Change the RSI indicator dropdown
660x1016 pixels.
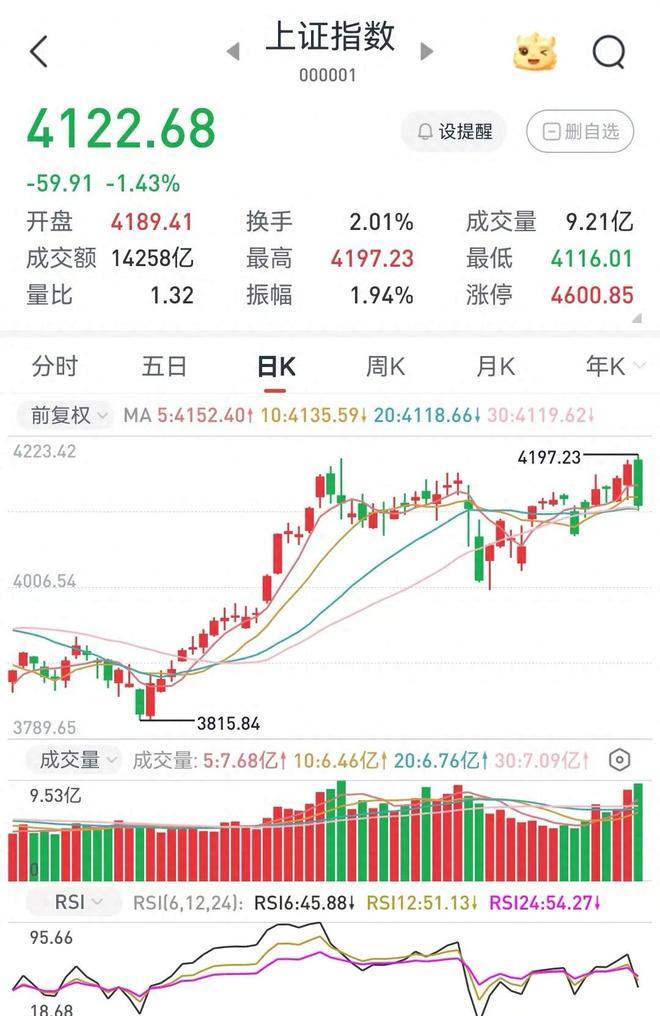78,903
